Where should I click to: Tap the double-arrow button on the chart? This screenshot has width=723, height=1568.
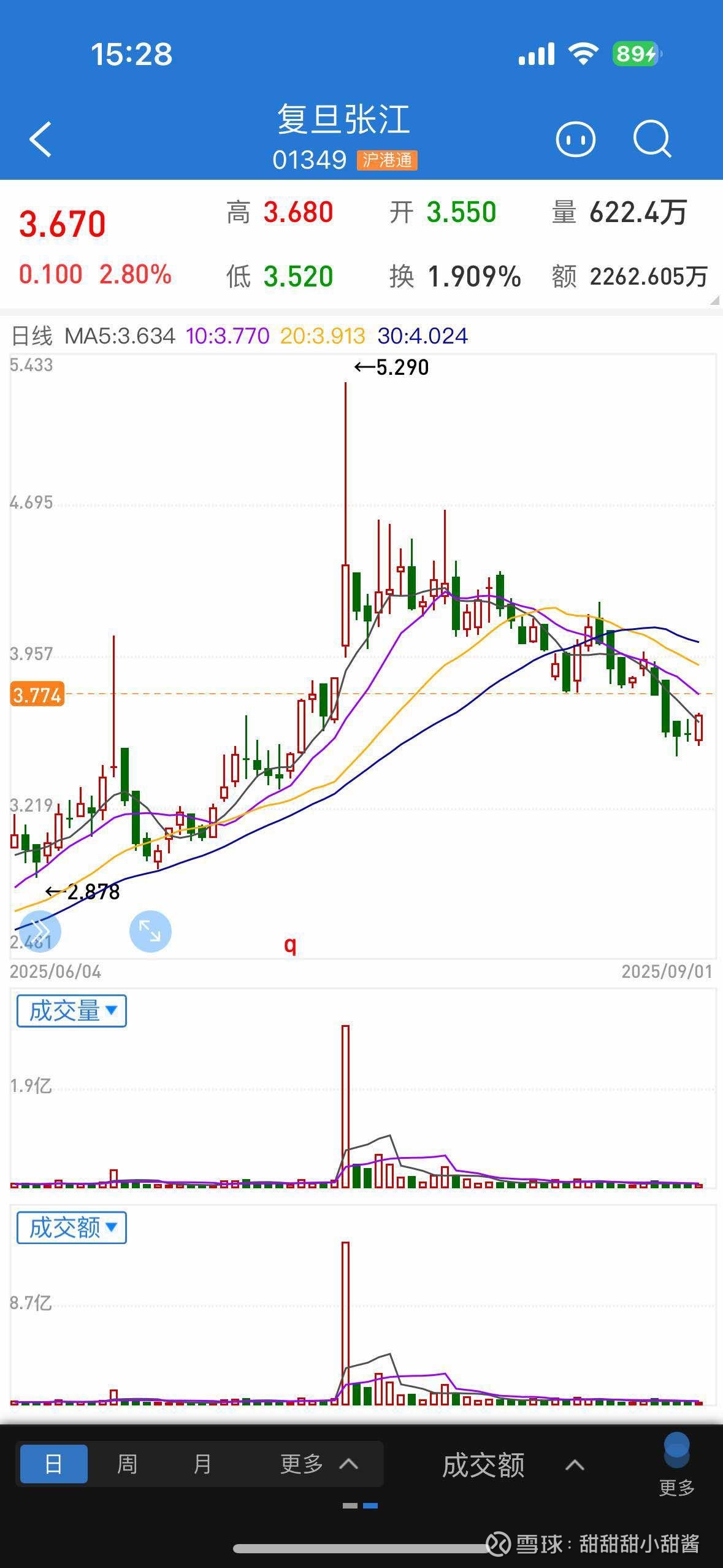40,931
